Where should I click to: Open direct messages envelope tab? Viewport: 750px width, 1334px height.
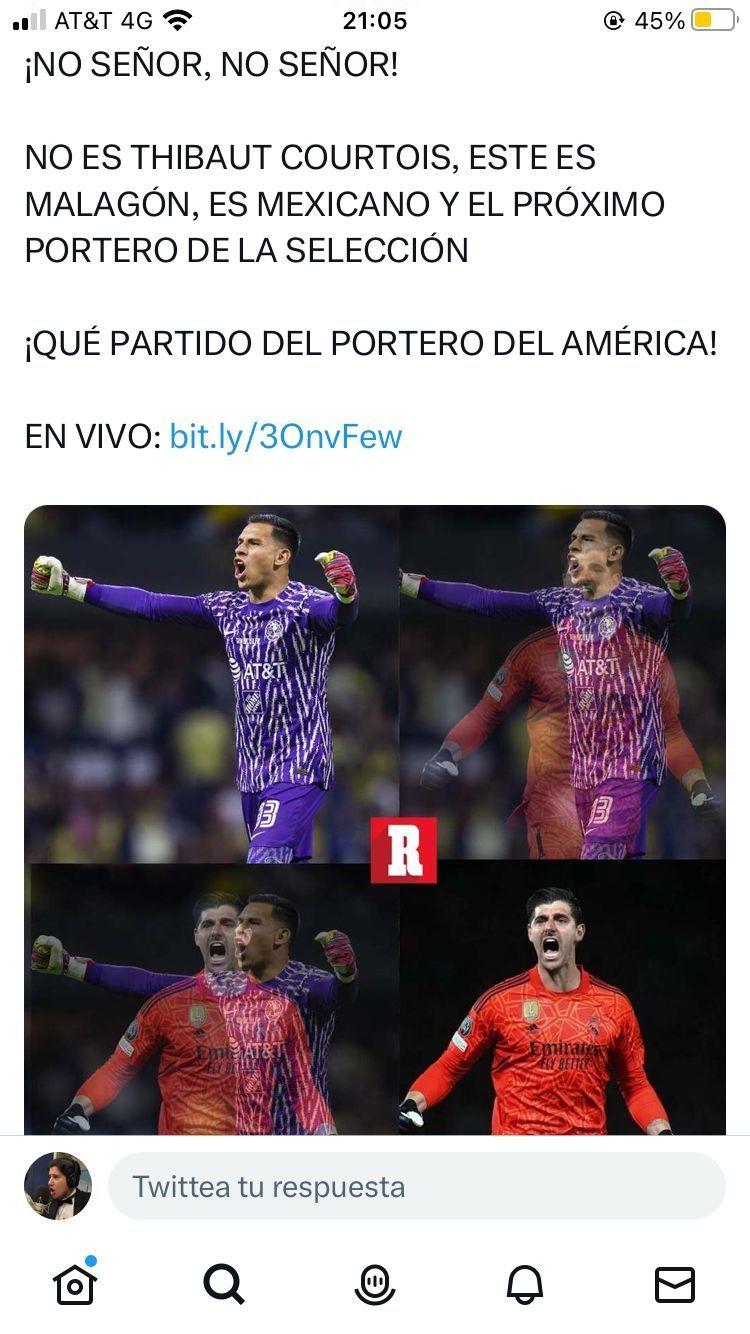(674, 1285)
